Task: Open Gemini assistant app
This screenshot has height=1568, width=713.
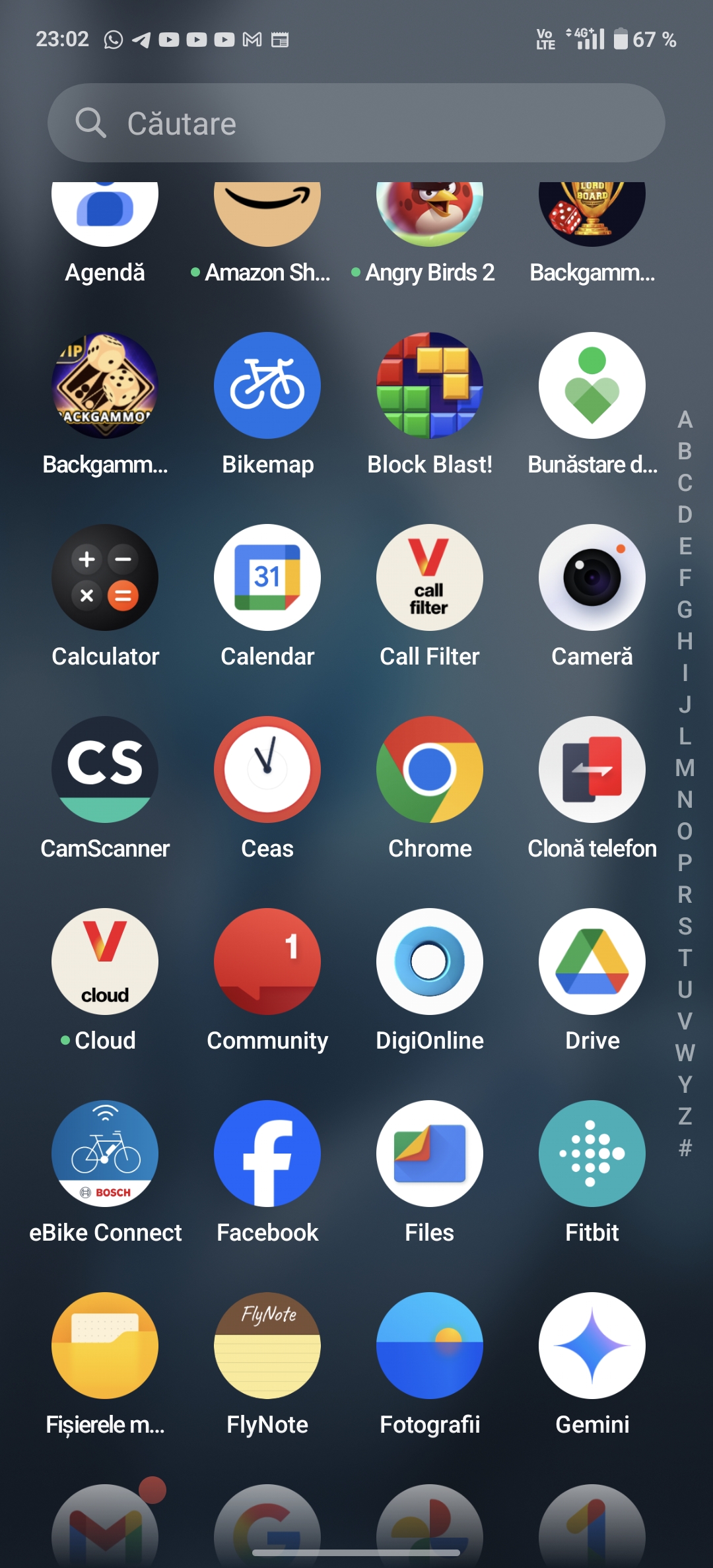Action: [592, 1346]
